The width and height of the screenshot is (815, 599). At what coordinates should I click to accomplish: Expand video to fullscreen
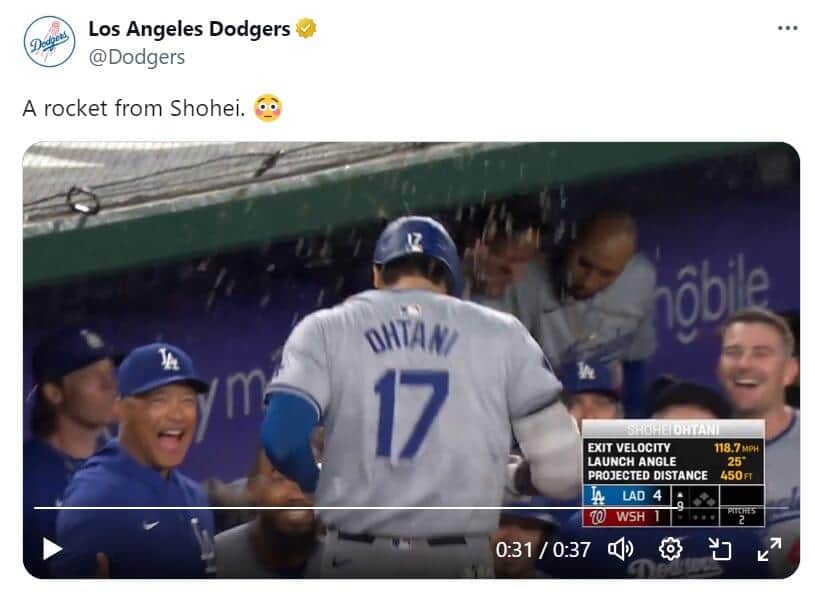768,549
